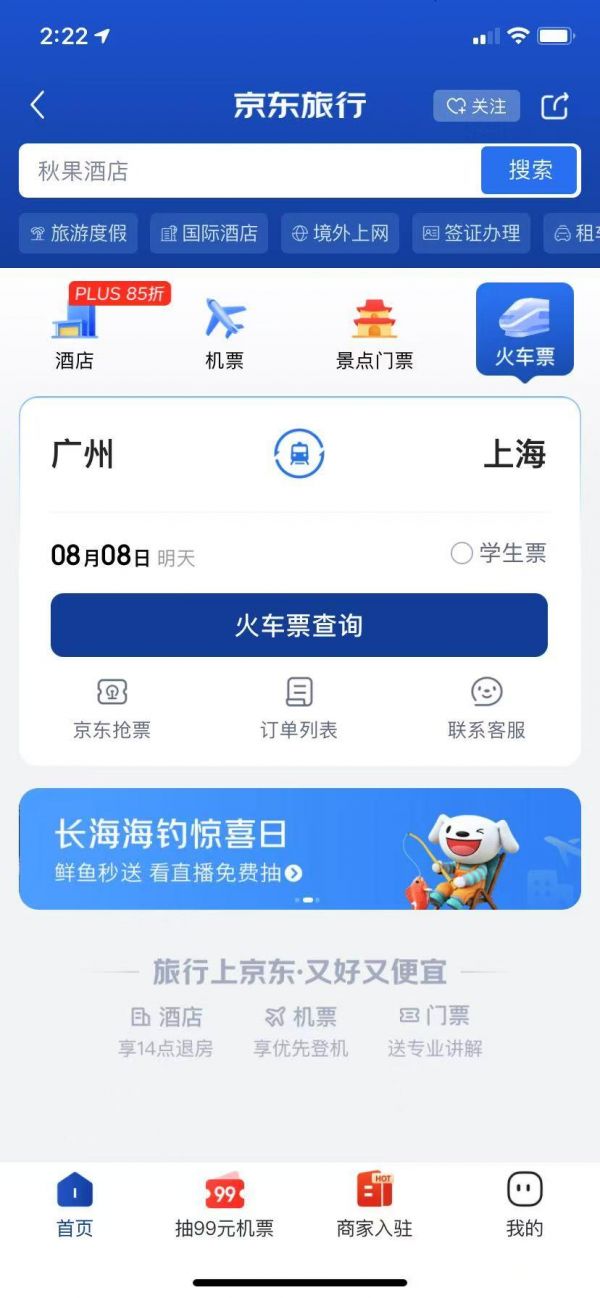Screen dimensions: 600x1298
Task: Open the 签证办理 chip
Action: coord(472,233)
